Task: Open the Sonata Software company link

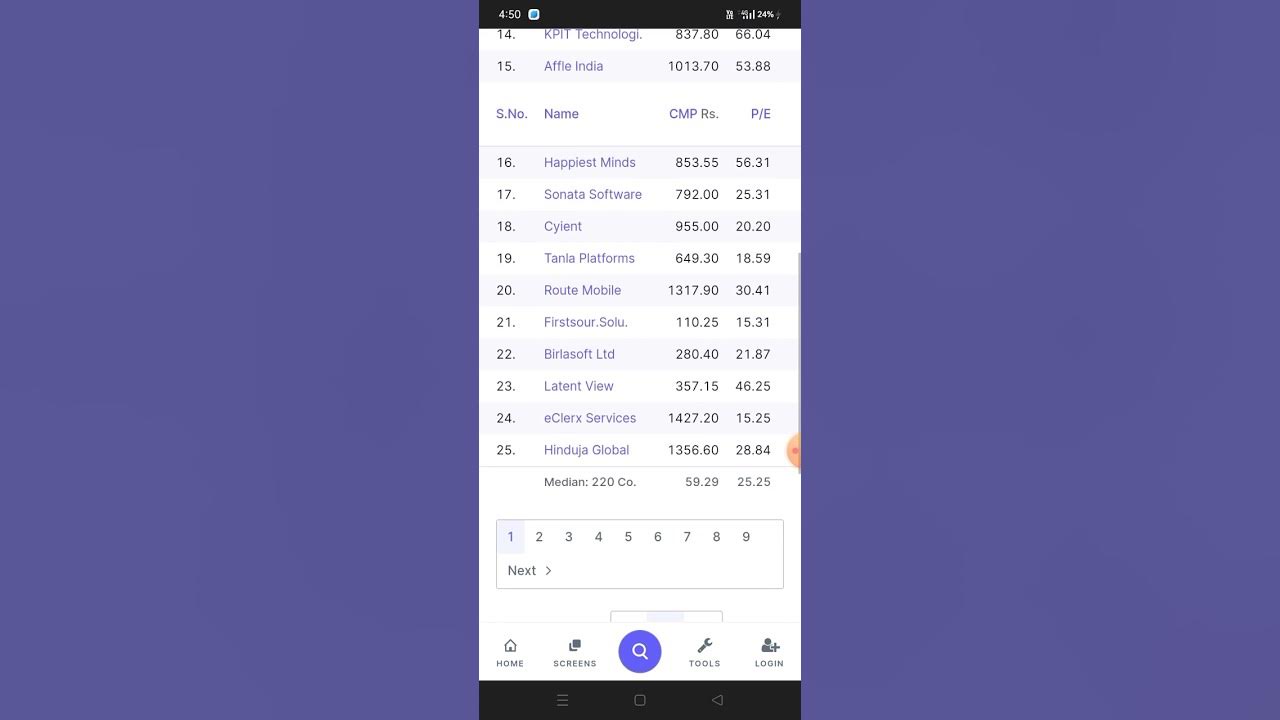Action: [593, 194]
